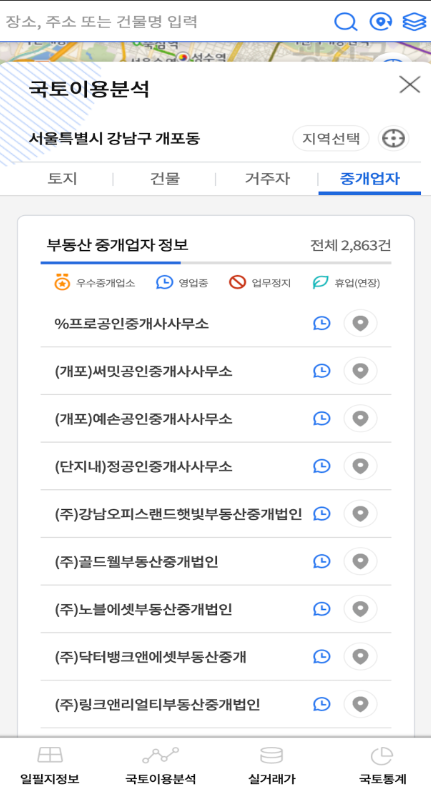
Task: Tap the place or address search field
Action: (x=166, y=22)
